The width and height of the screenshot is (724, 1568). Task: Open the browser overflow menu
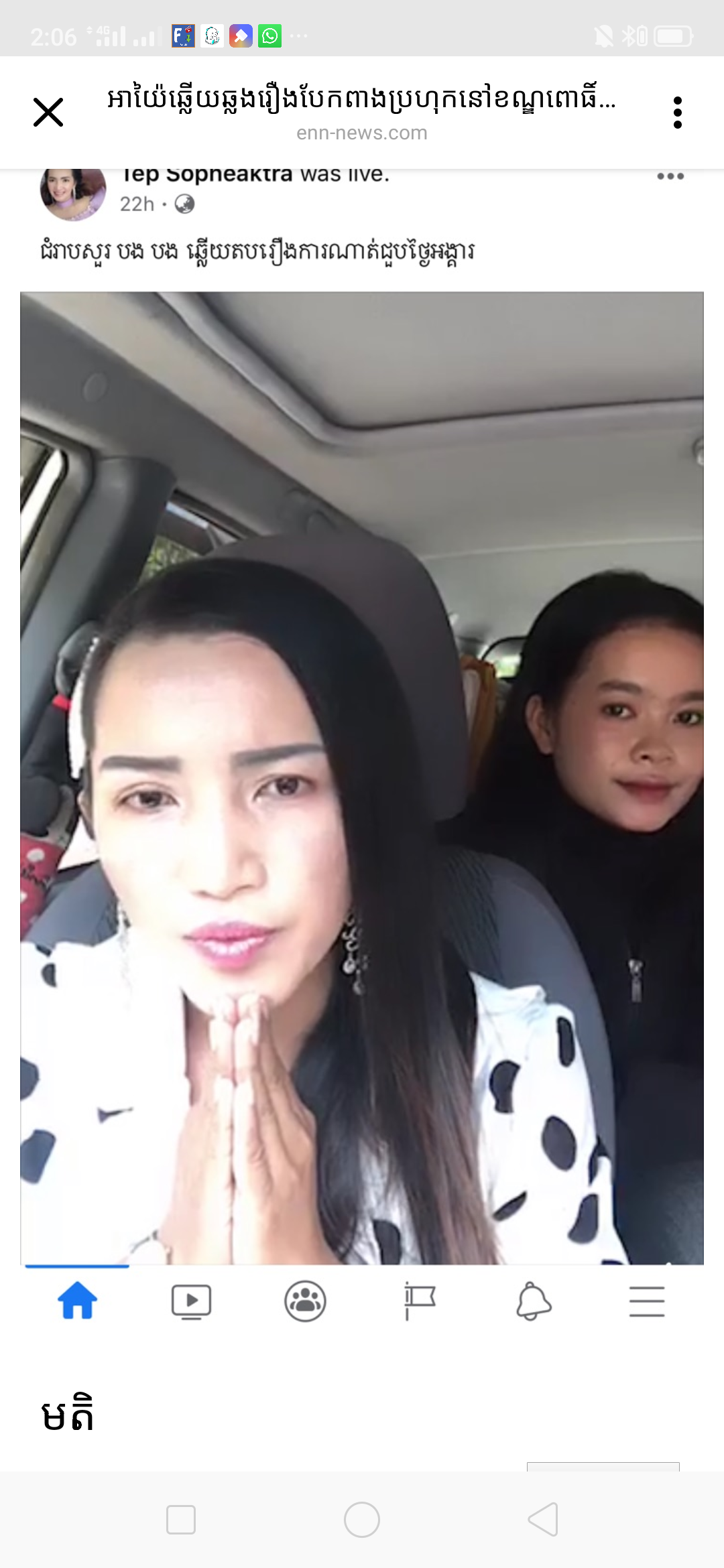point(677,112)
